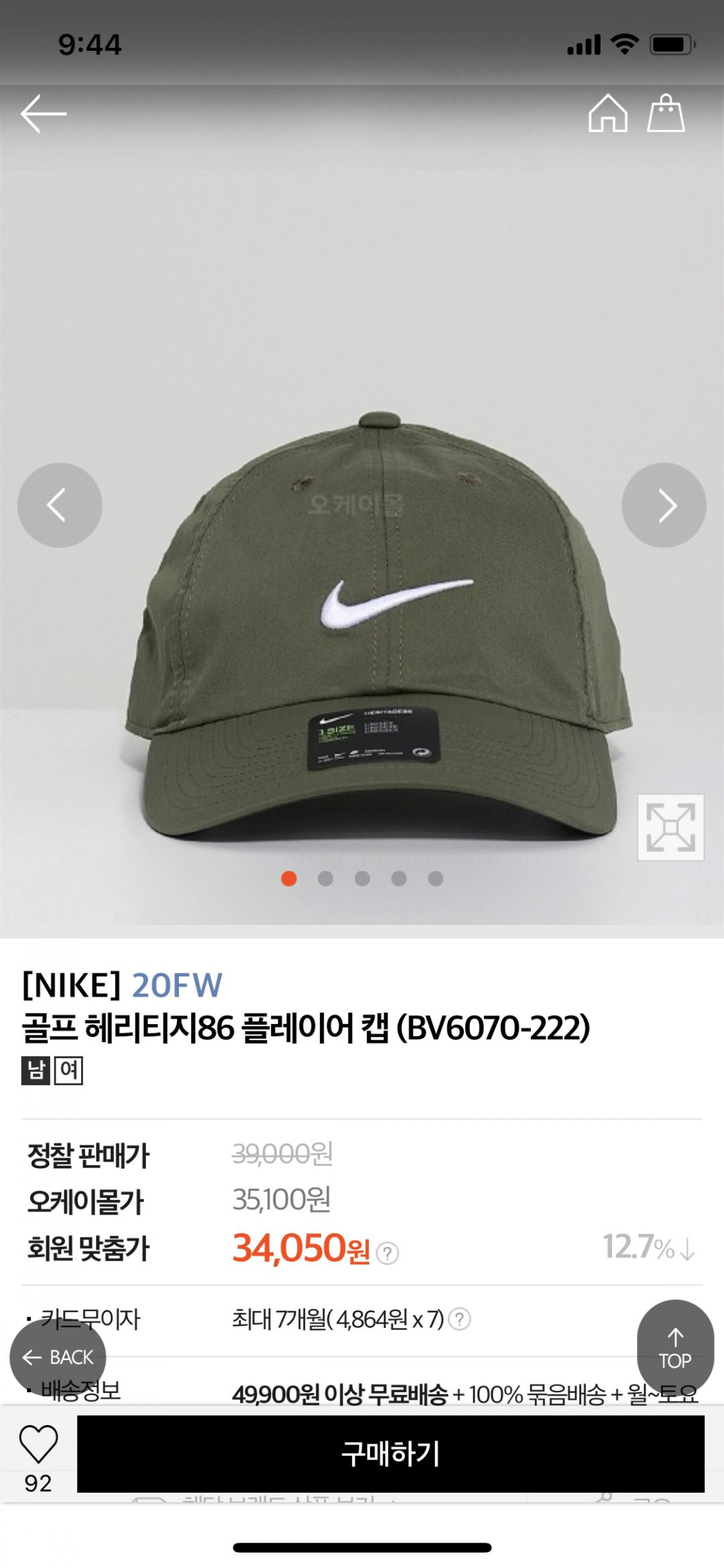
Task: Go back using the top arrow
Action: pyautogui.click(x=44, y=114)
